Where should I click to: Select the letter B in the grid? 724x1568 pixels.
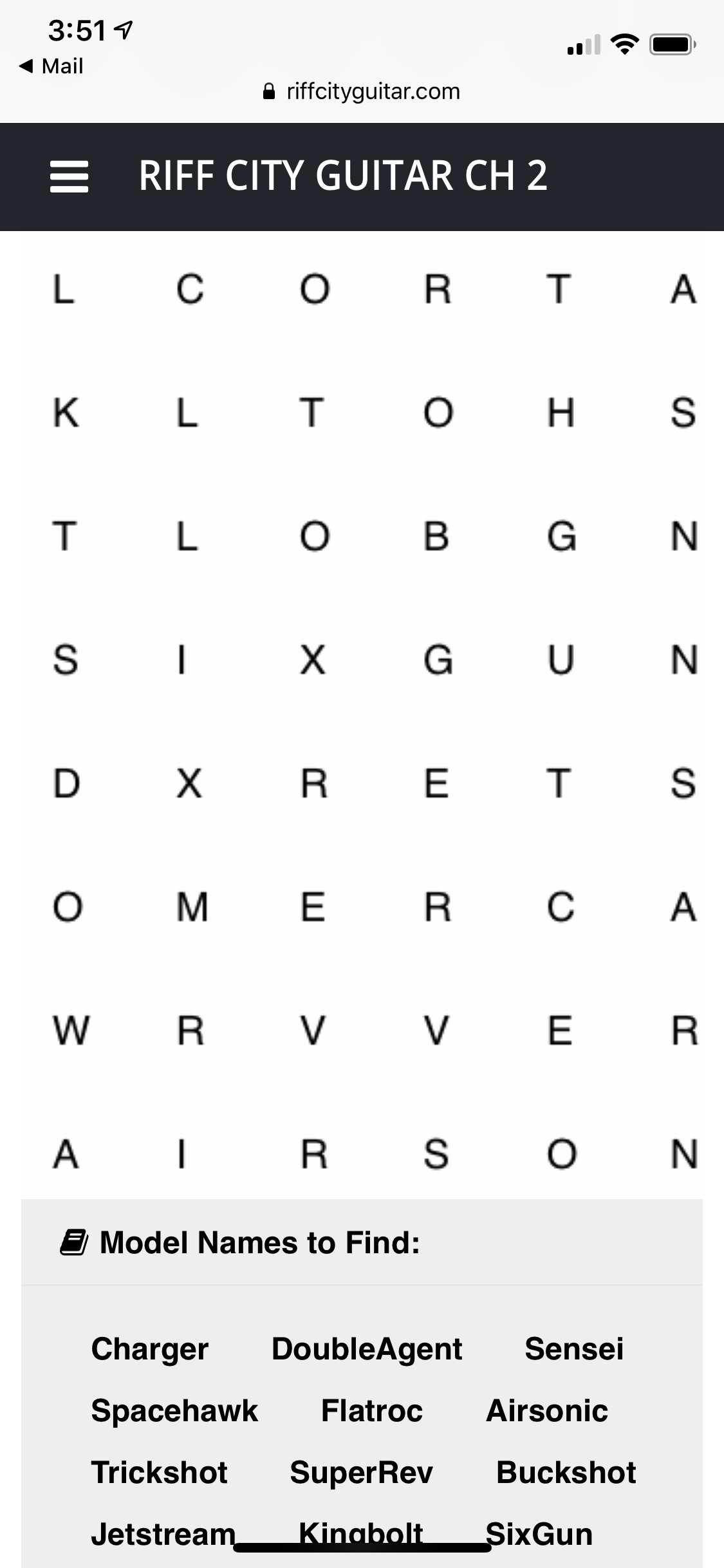pos(436,536)
